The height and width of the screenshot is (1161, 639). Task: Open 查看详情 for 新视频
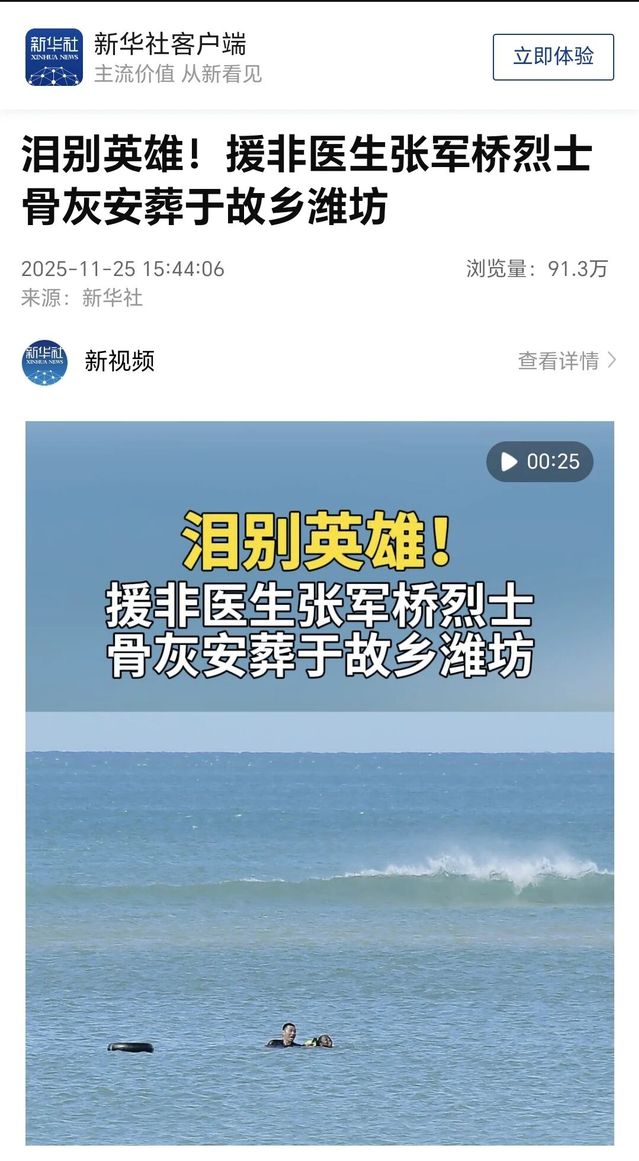point(566,361)
